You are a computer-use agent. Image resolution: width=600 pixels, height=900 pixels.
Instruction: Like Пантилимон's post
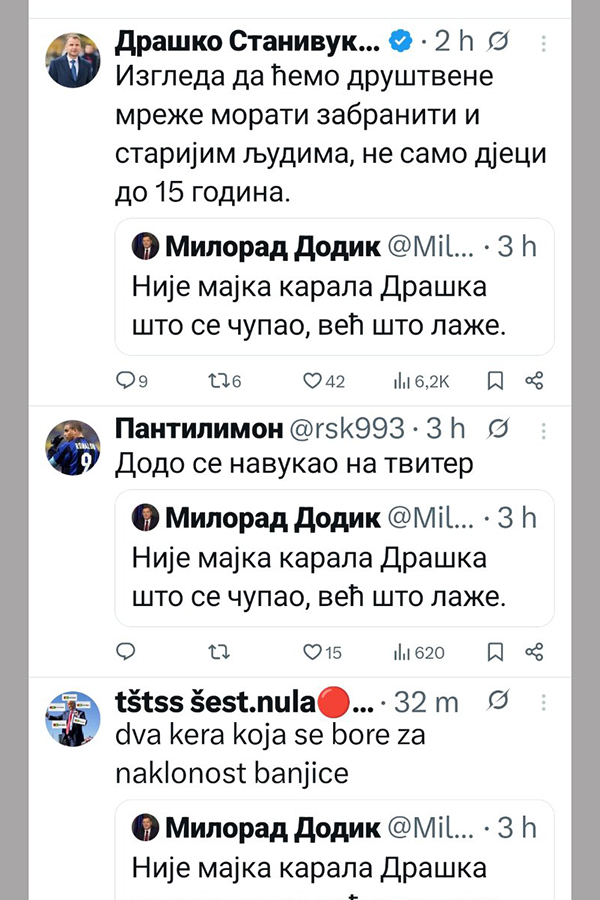(x=312, y=652)
